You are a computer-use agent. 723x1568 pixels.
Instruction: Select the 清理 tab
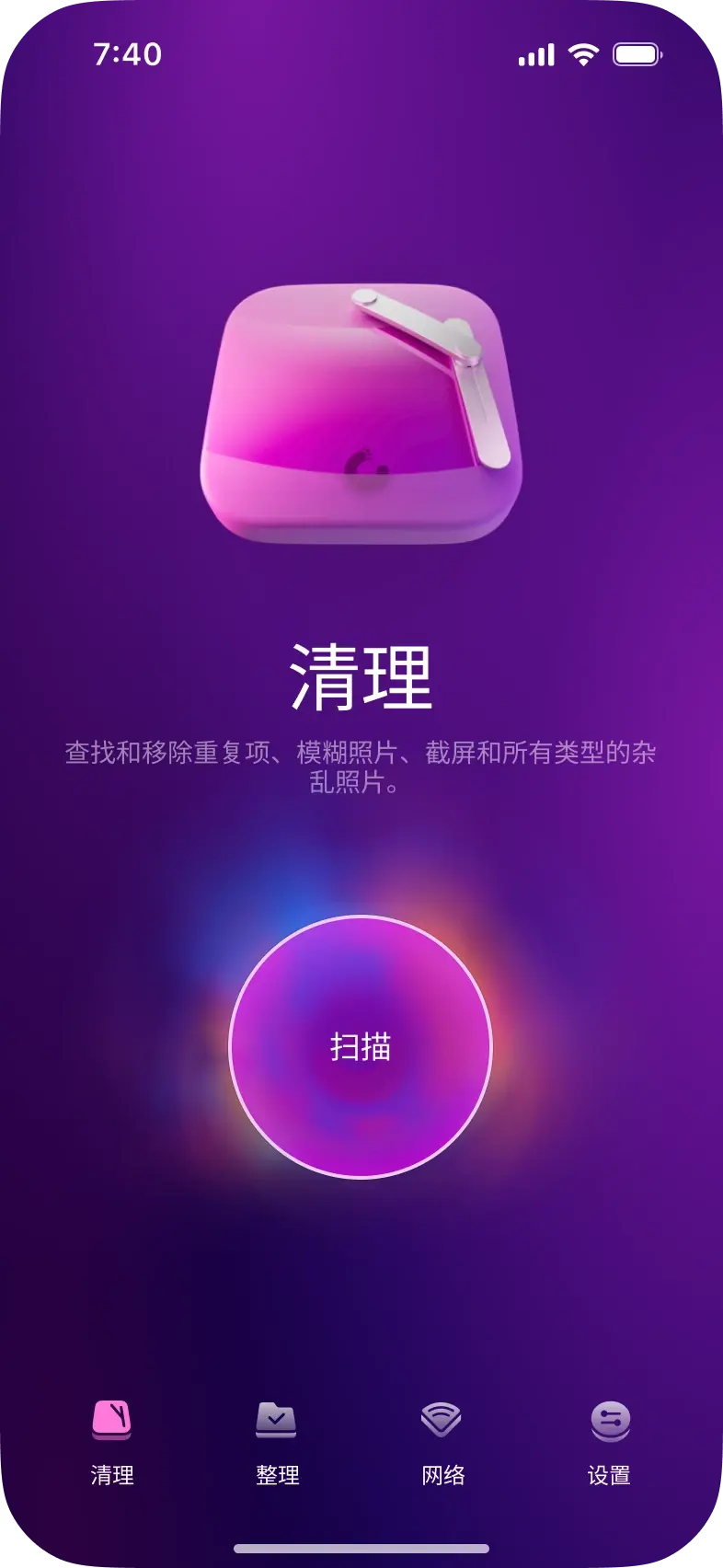pos(112,1441)
